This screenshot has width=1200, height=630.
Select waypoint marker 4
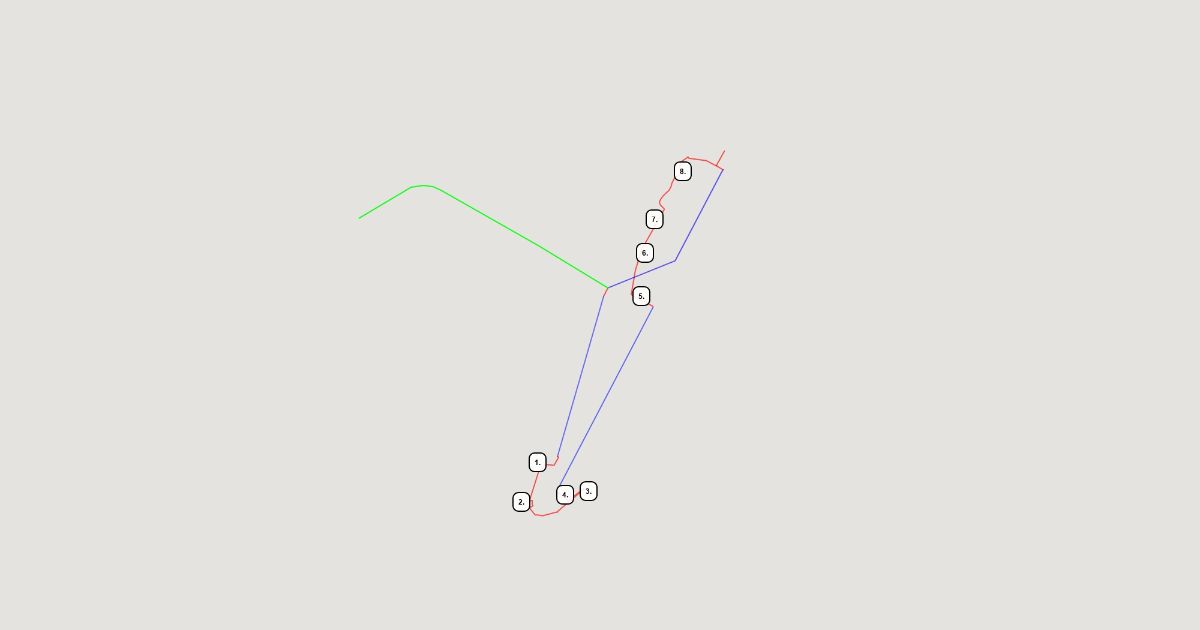[x=565, y=495]
